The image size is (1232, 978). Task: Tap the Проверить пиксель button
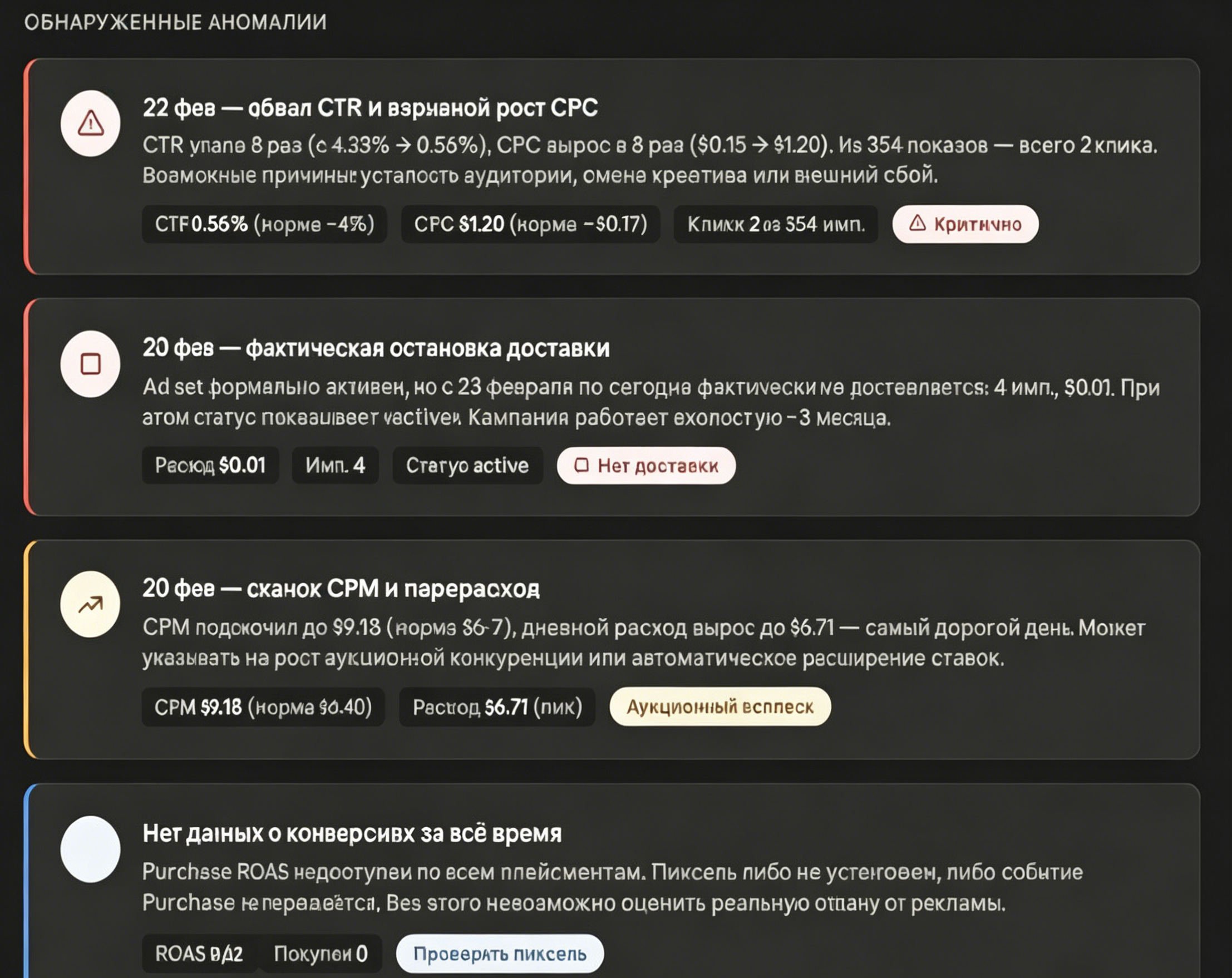click(500, 954)
